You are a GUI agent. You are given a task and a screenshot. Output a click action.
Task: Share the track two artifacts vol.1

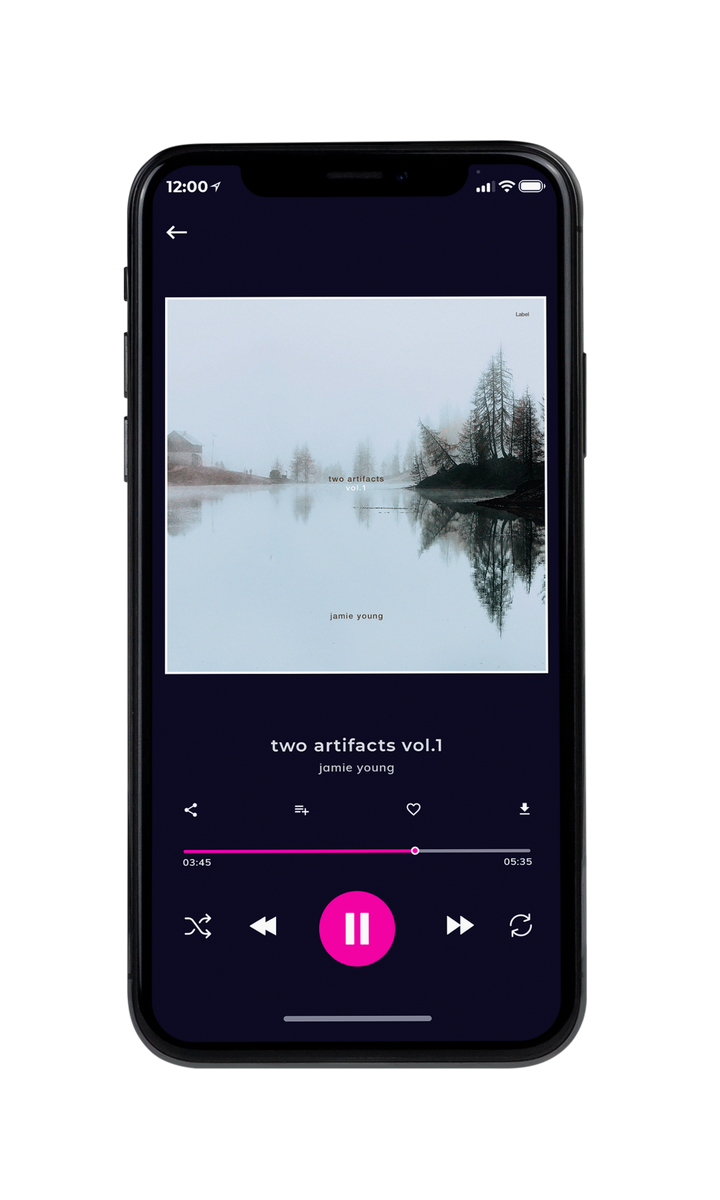click(x=191, y=810)
